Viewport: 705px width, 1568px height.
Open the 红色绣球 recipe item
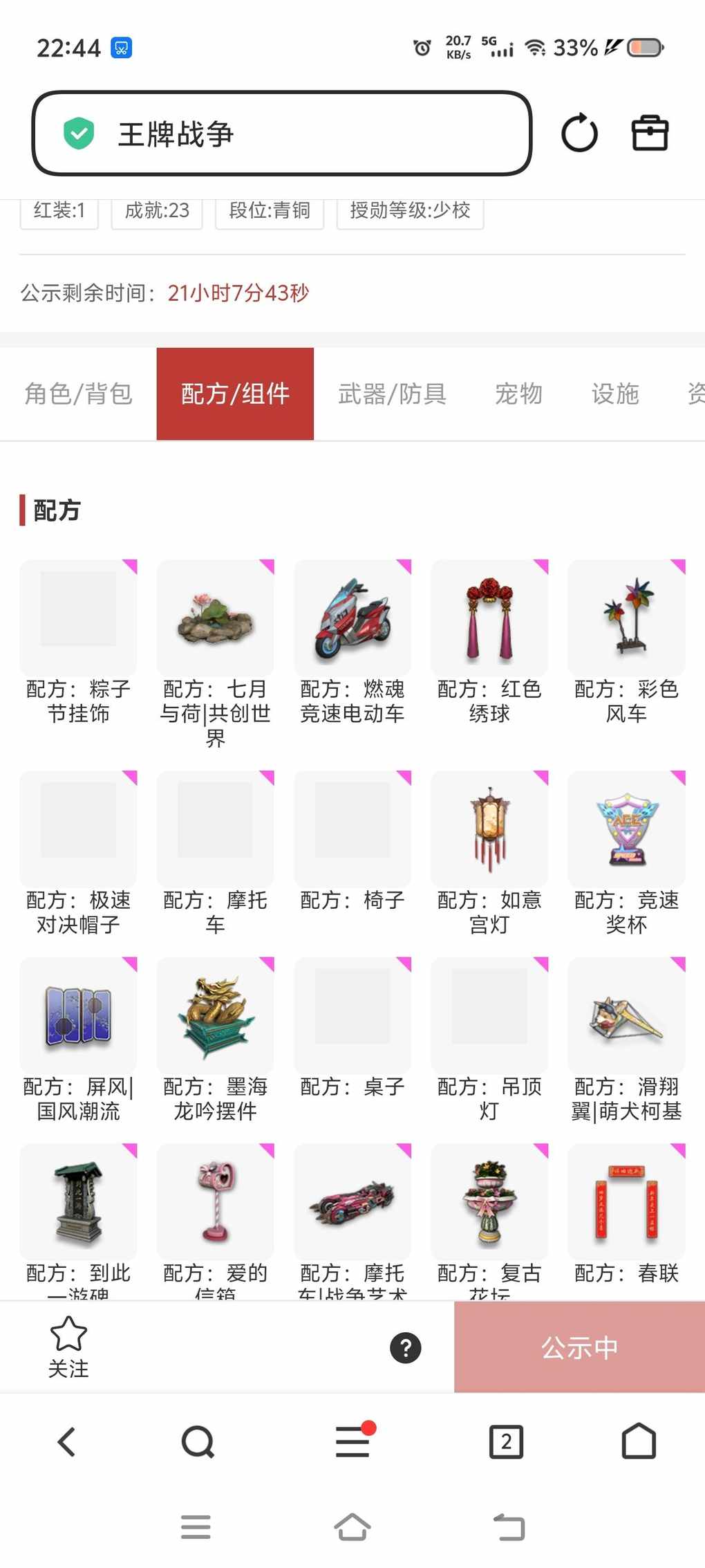click(489, 618)
